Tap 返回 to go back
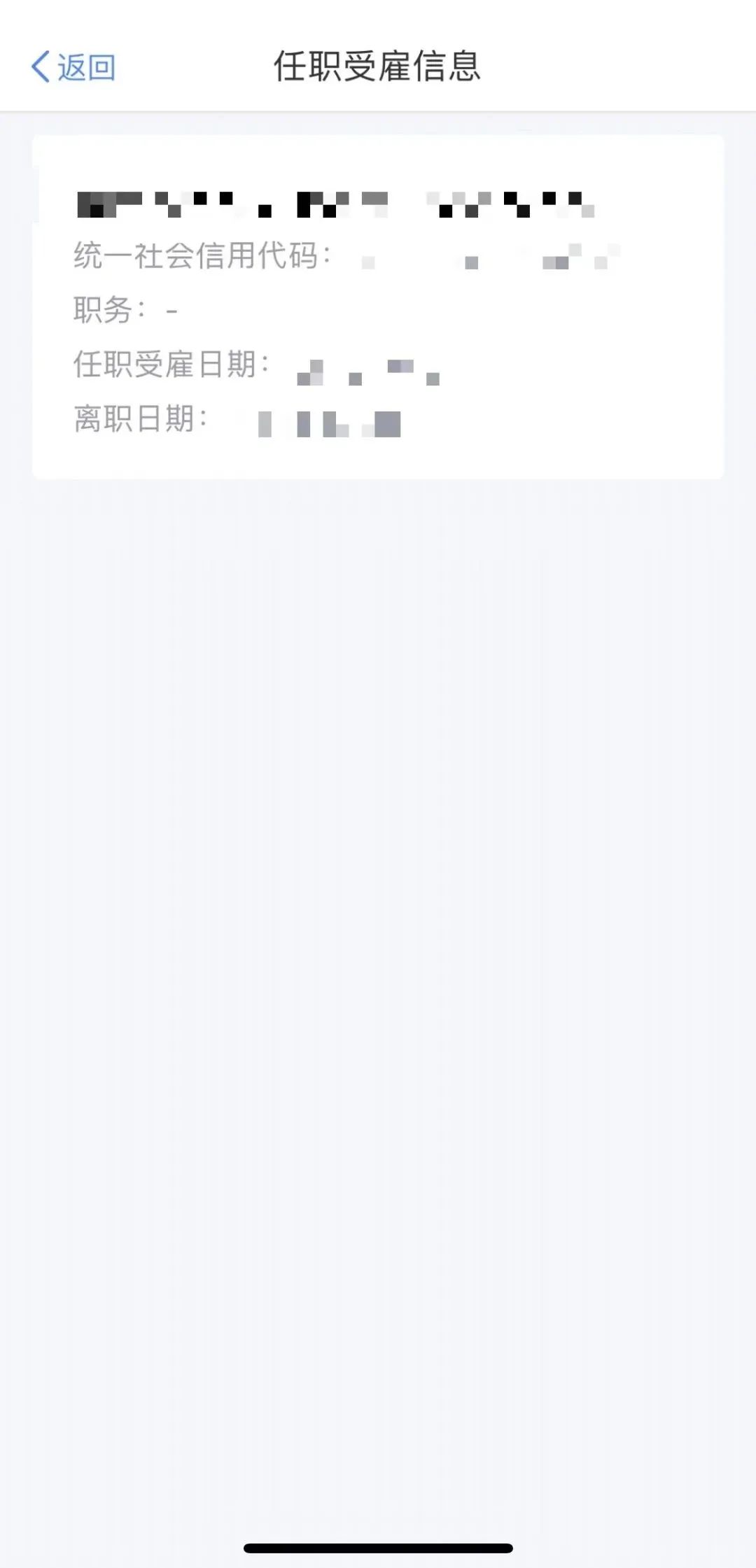The image size is (756, 1568). click(x=73, y=67)
